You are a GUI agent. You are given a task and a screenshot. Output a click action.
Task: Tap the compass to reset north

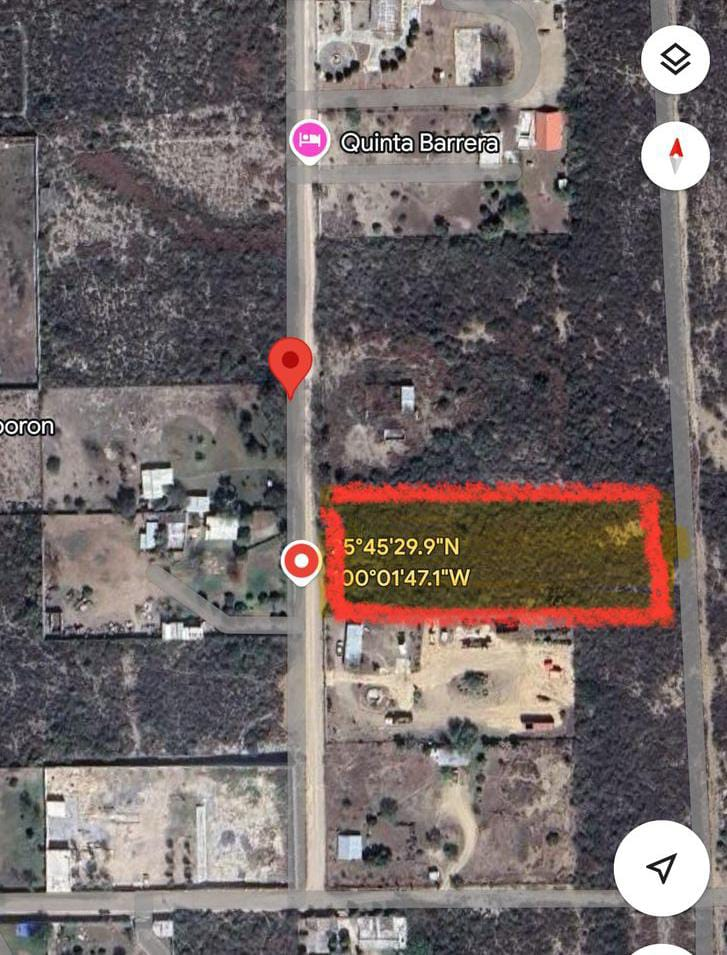coord(675,156)
